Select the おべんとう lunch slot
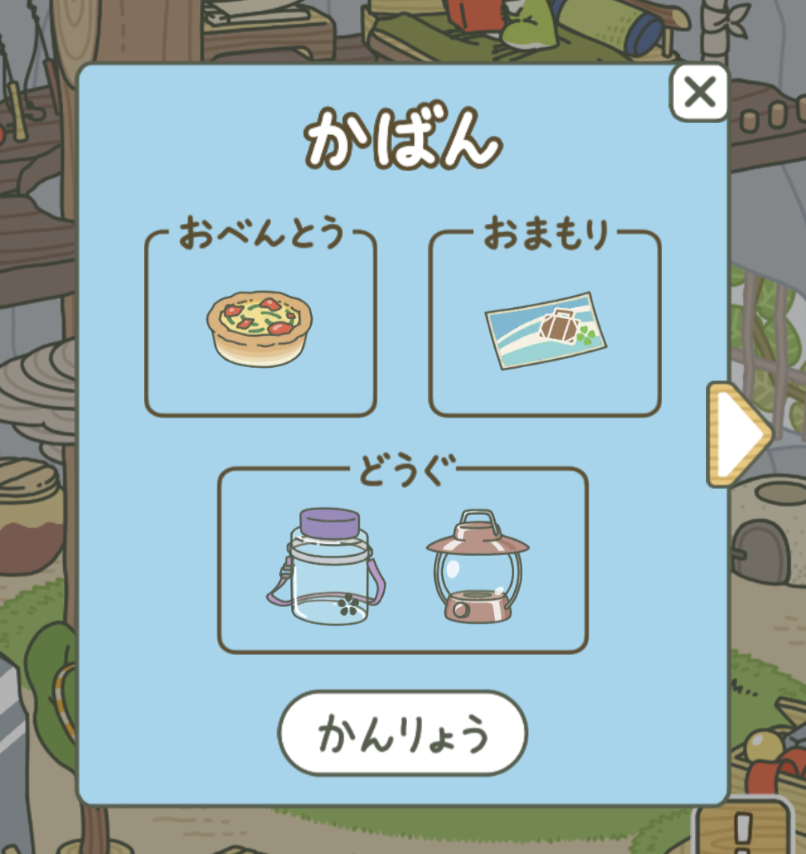 click(x=260, y=326)
